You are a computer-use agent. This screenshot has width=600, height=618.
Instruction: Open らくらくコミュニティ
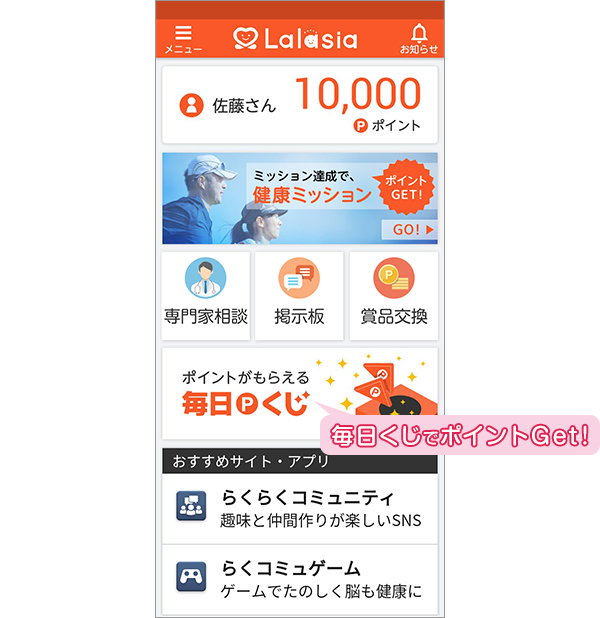point(299,508)
